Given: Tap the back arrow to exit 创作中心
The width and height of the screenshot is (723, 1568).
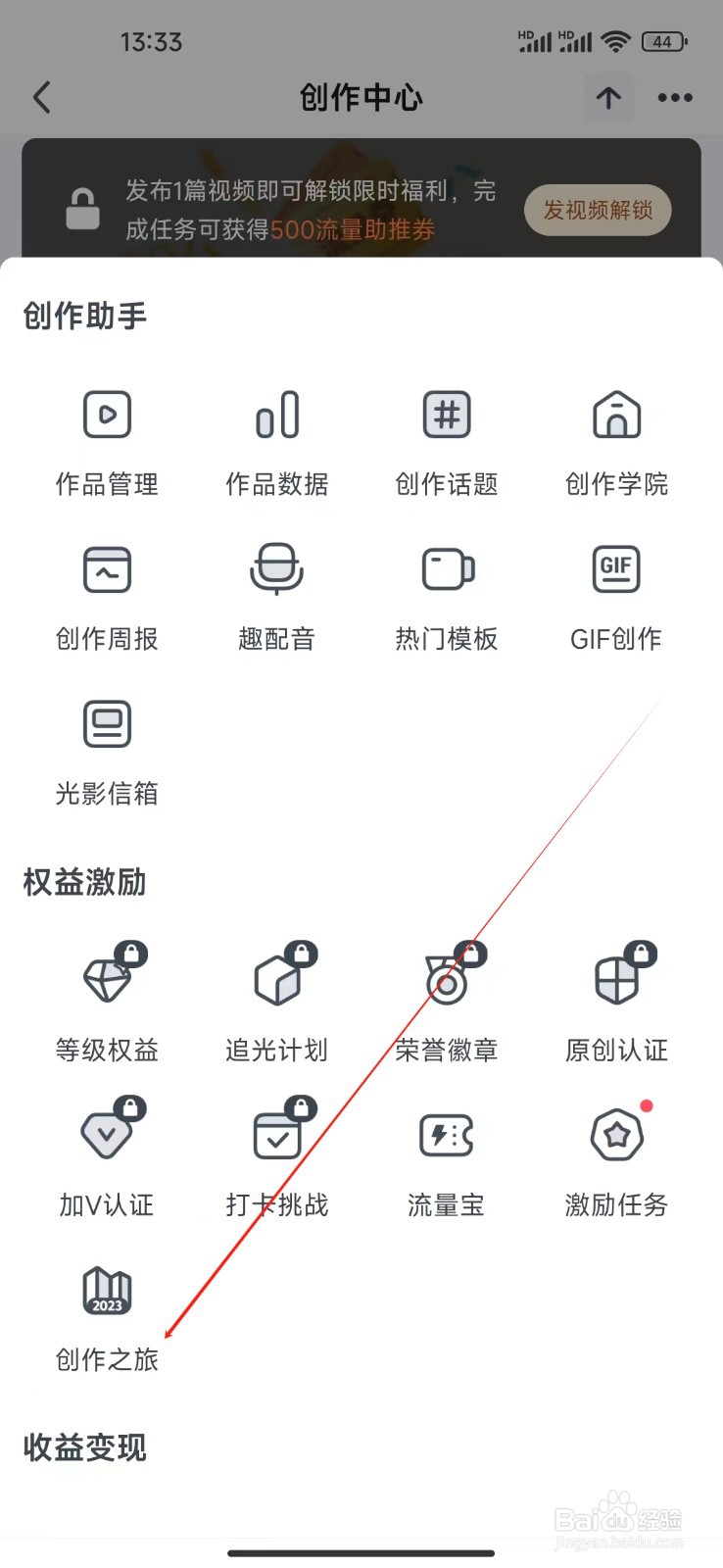Looking at the screenshot, I should 41,97.
